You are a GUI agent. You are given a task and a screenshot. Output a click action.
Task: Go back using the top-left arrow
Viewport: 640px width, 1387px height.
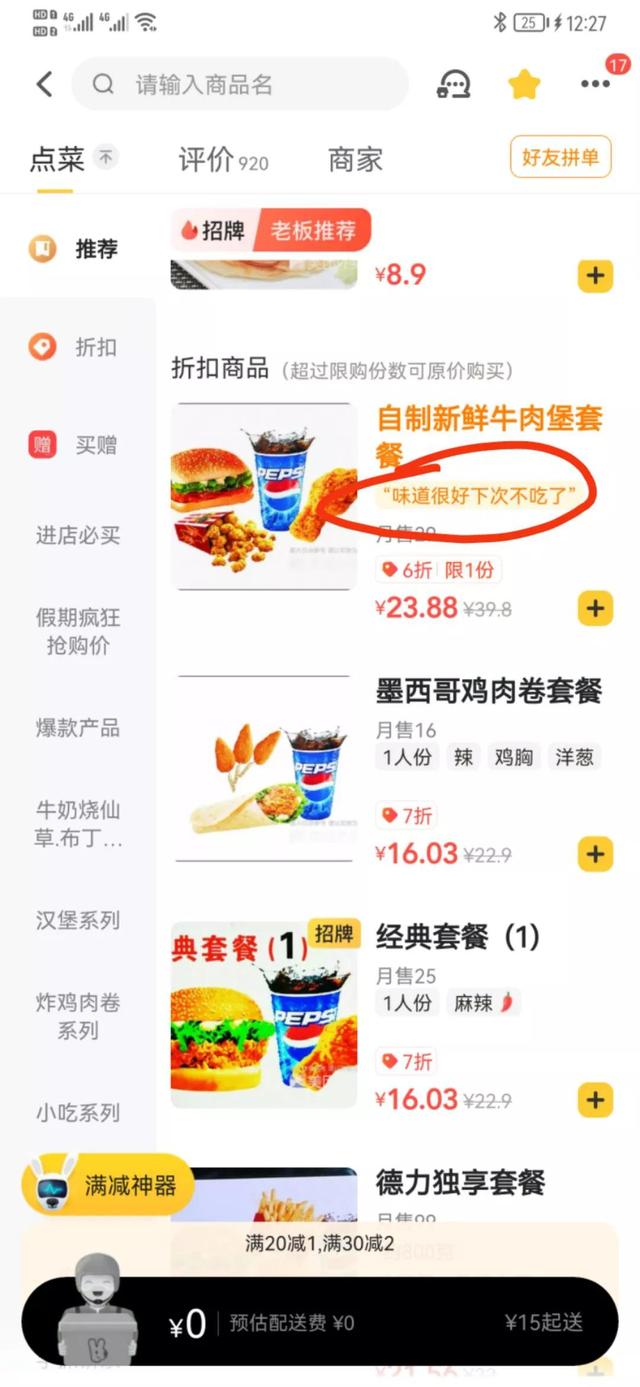tap(44, 84)
